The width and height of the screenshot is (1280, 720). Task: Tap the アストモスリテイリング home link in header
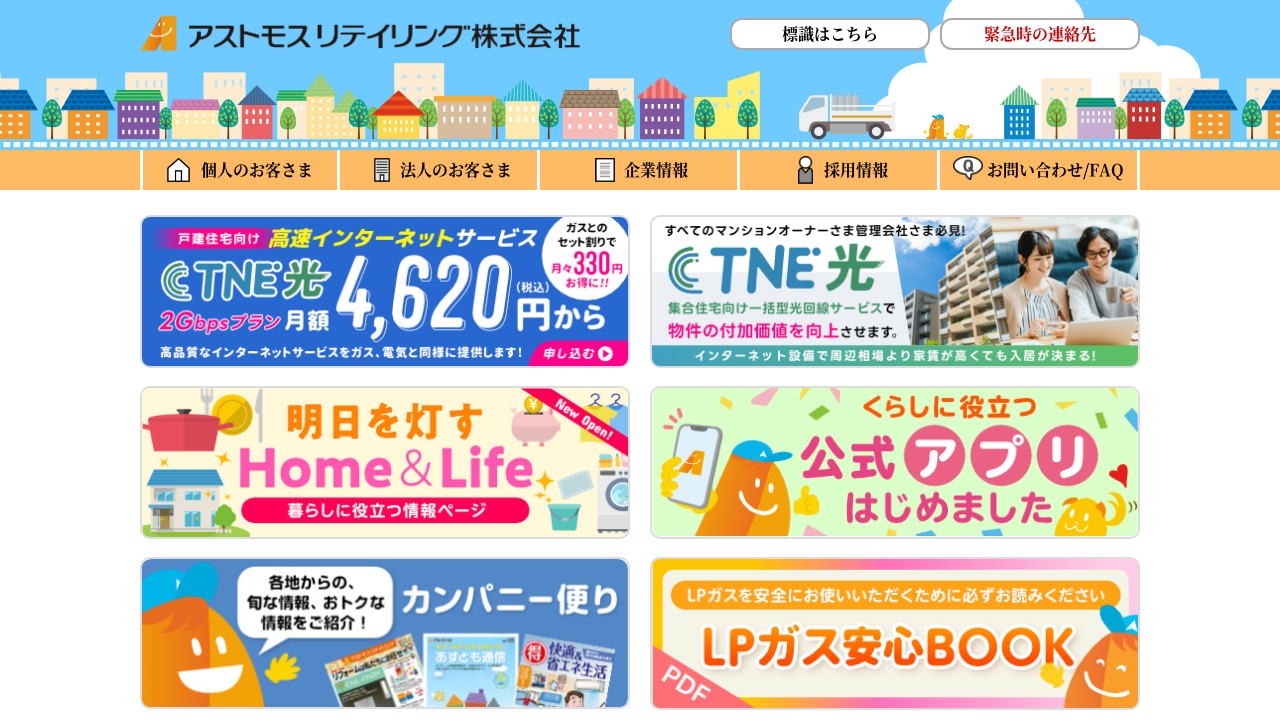tap(360, 34)
